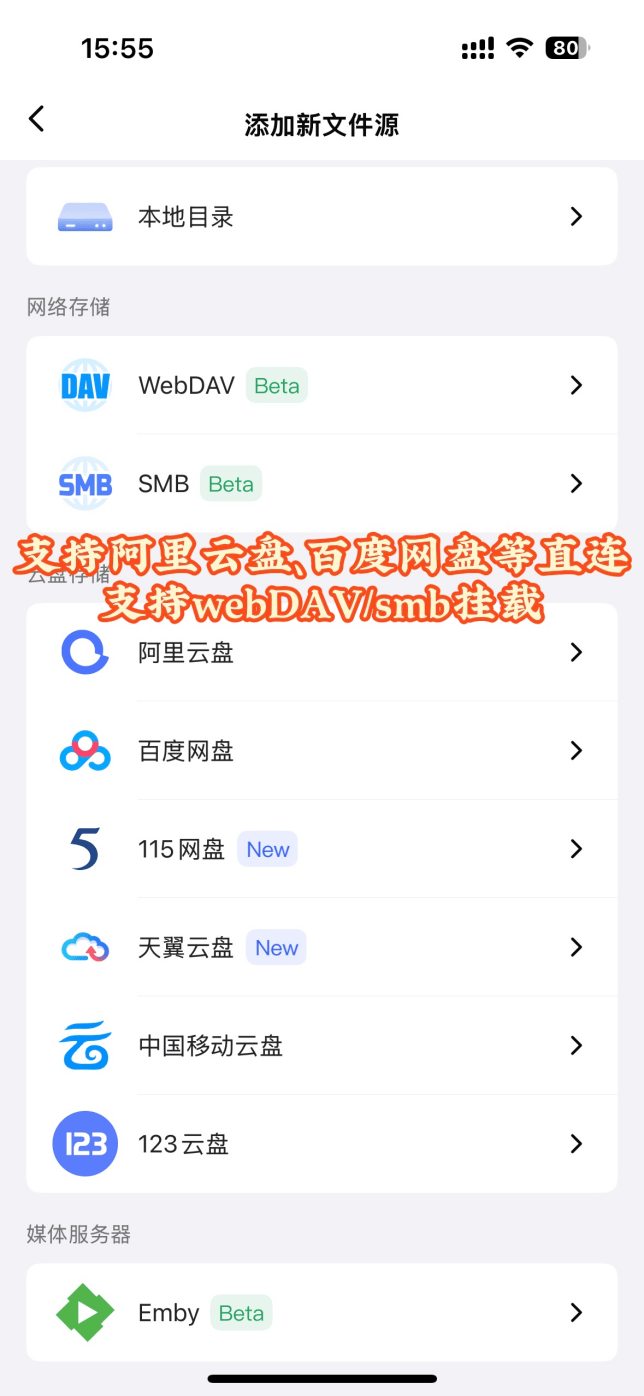Connect 阿里云盘 as a file source
Image resolution: width=644 pixels, height=1396 pixels.
[321, 653]
